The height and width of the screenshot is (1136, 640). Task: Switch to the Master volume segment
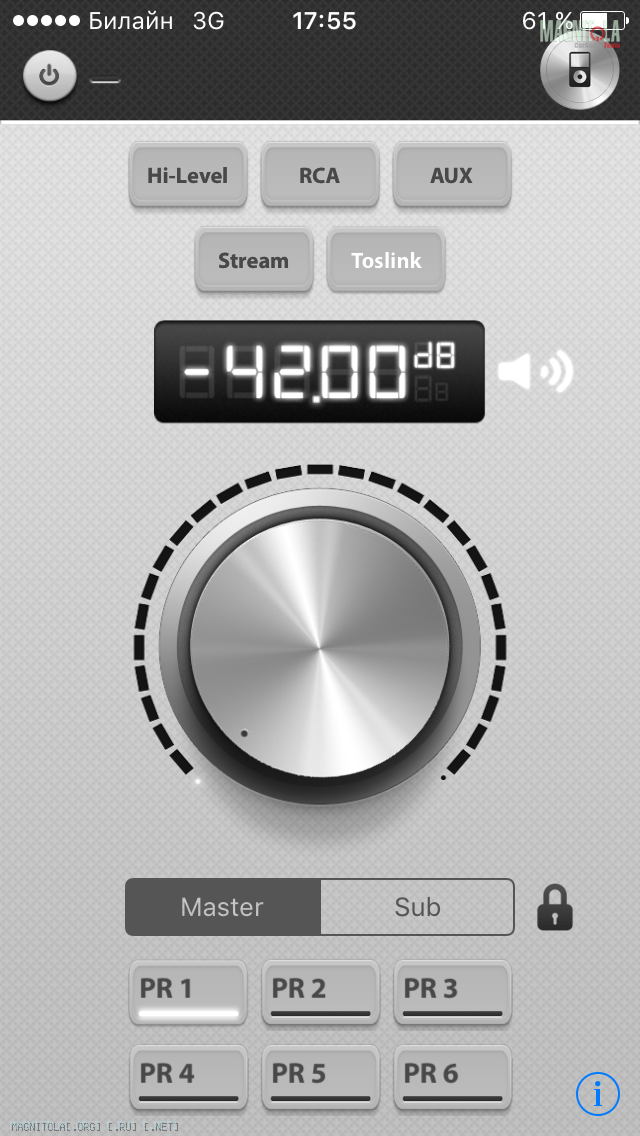coord(223,907)
